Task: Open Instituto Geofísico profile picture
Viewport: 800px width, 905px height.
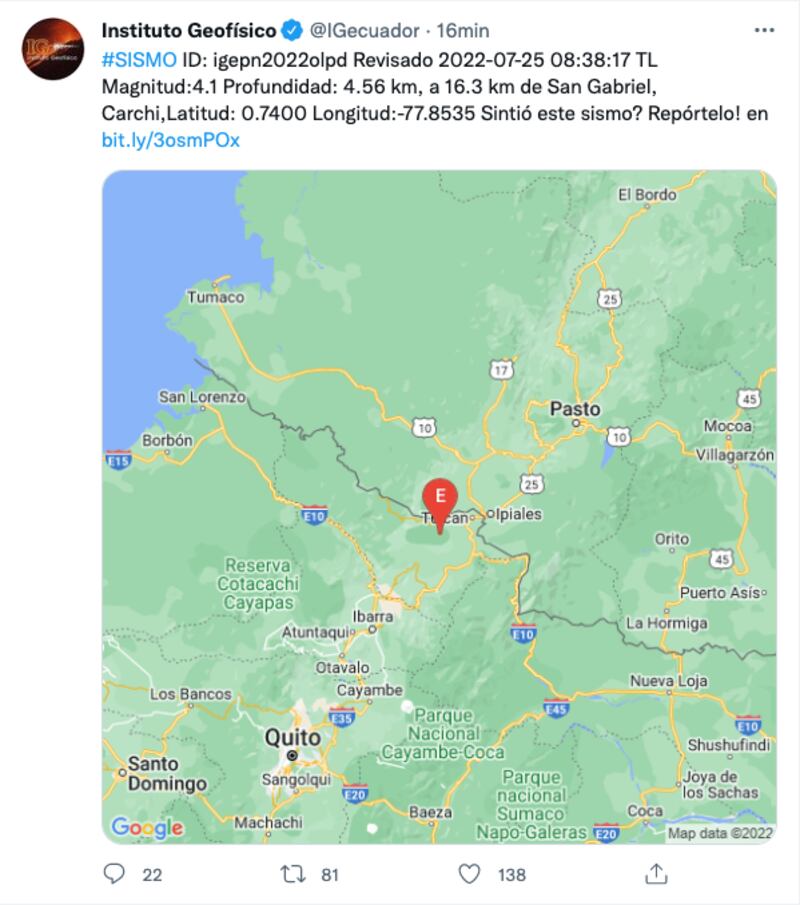Action: (52, 49)
